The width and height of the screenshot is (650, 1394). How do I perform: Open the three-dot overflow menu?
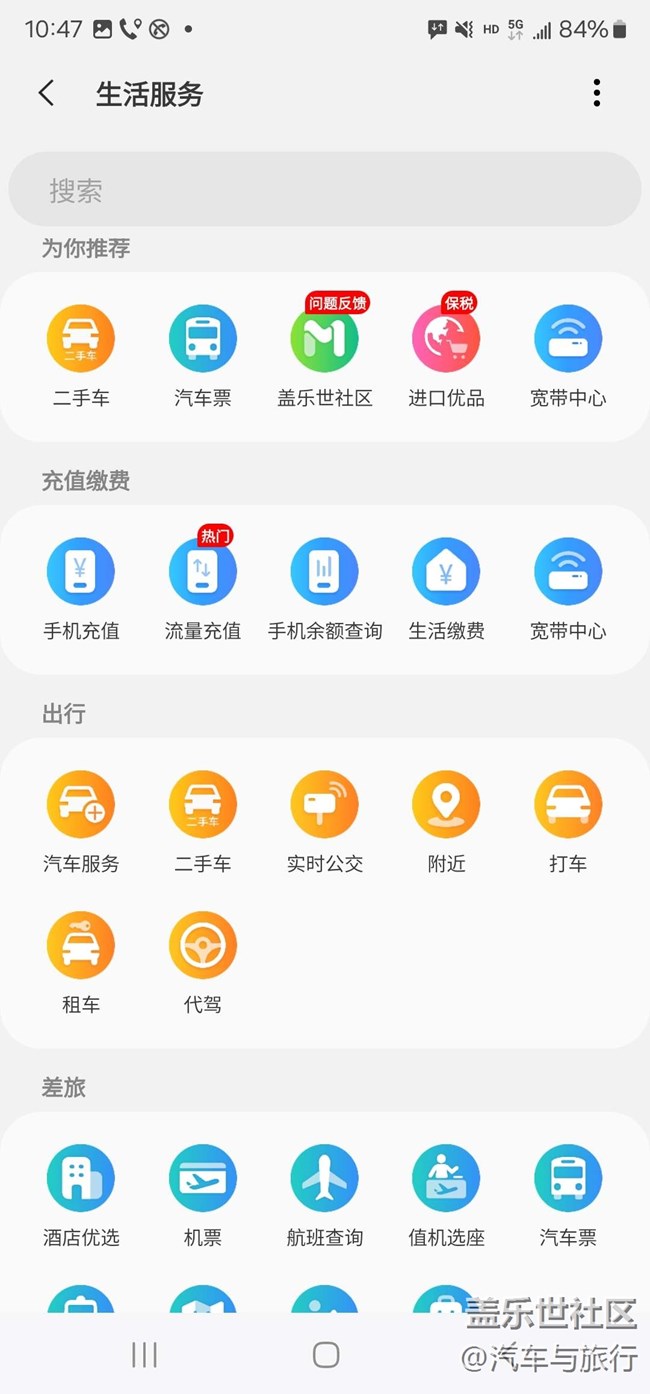596,93
